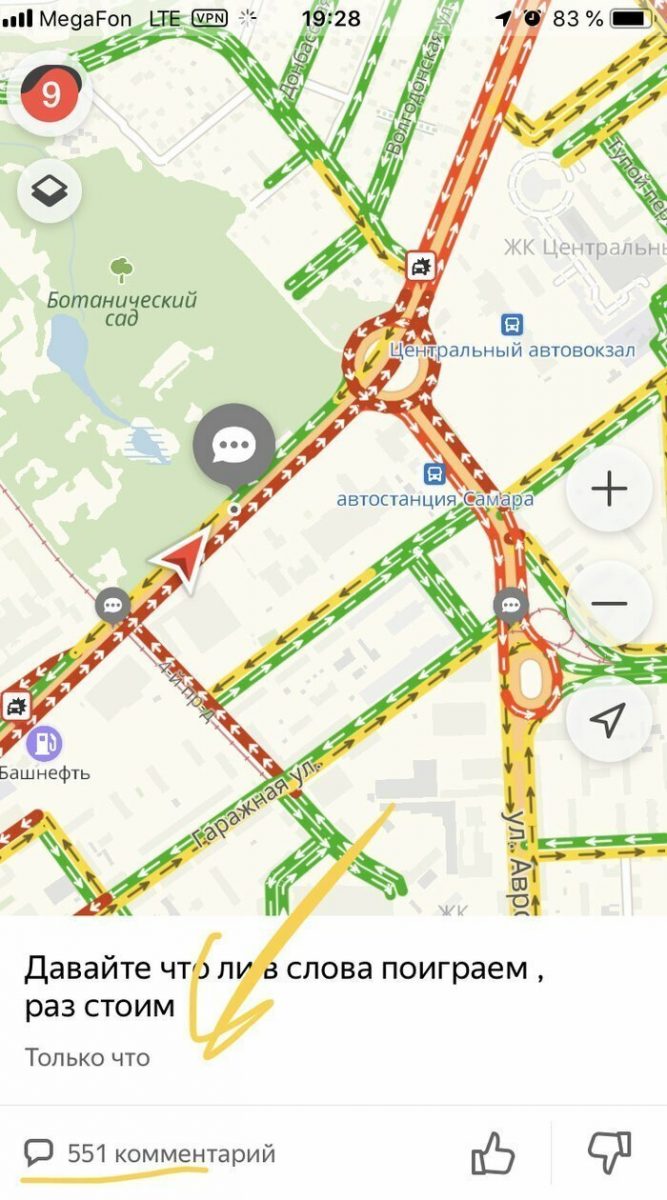
Task: Open the small comment bubble near the overpass
Action: [x=512, y=604]
